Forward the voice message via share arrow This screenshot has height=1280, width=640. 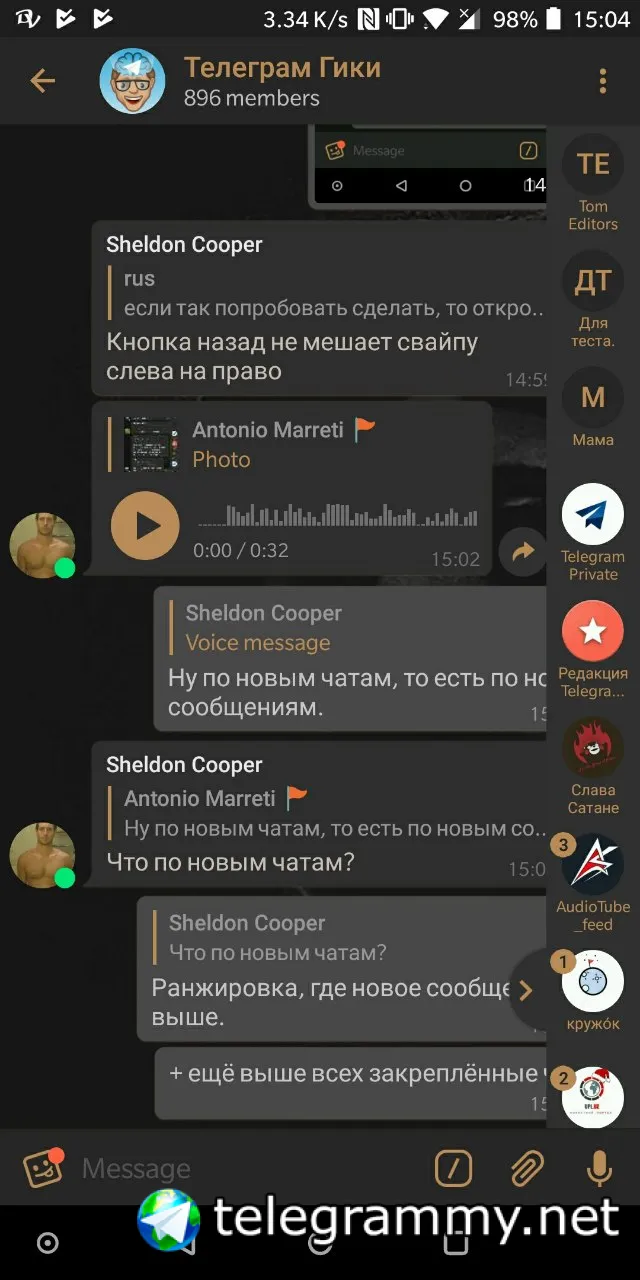(x=523, y=551)
